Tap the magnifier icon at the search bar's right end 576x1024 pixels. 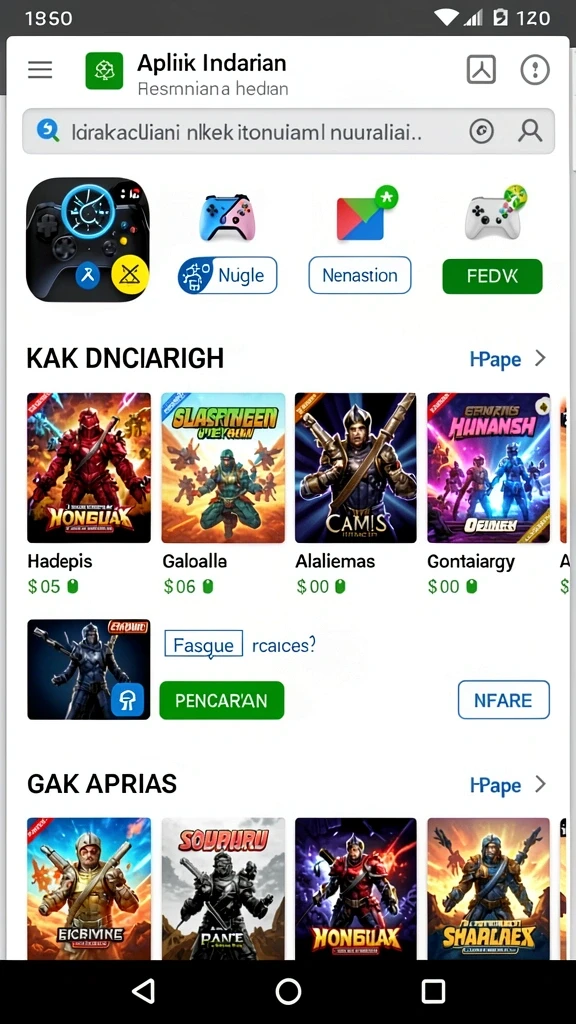point(530,132)
